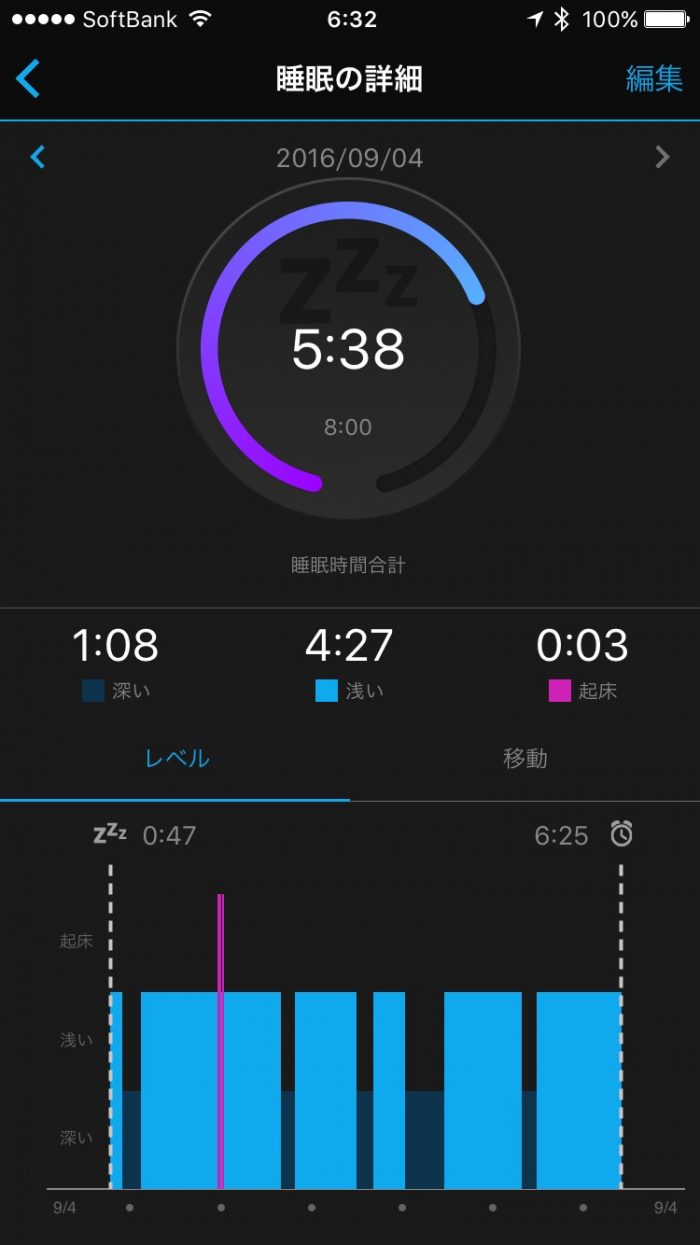Screen dimensions: 700x1245
Task: Switch to the レベル tab
Action: click(x=177, y=758)
